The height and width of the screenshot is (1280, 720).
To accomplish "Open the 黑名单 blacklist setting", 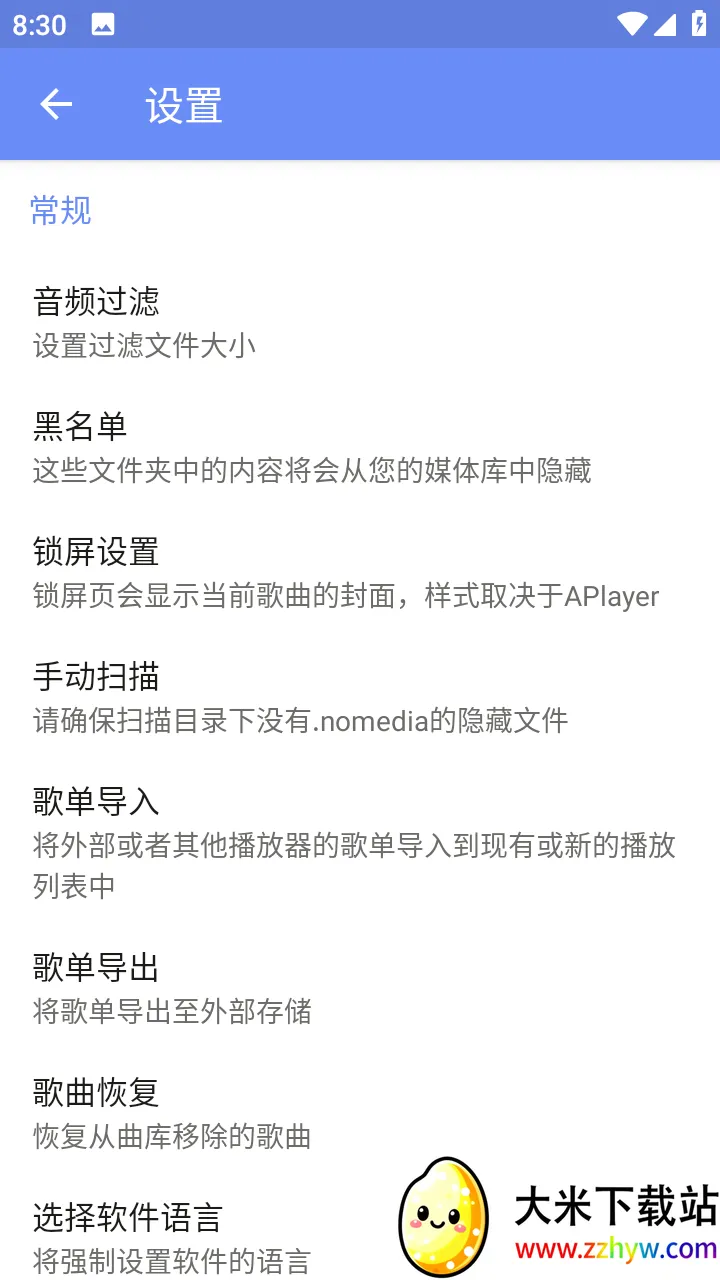I will 78,427.
